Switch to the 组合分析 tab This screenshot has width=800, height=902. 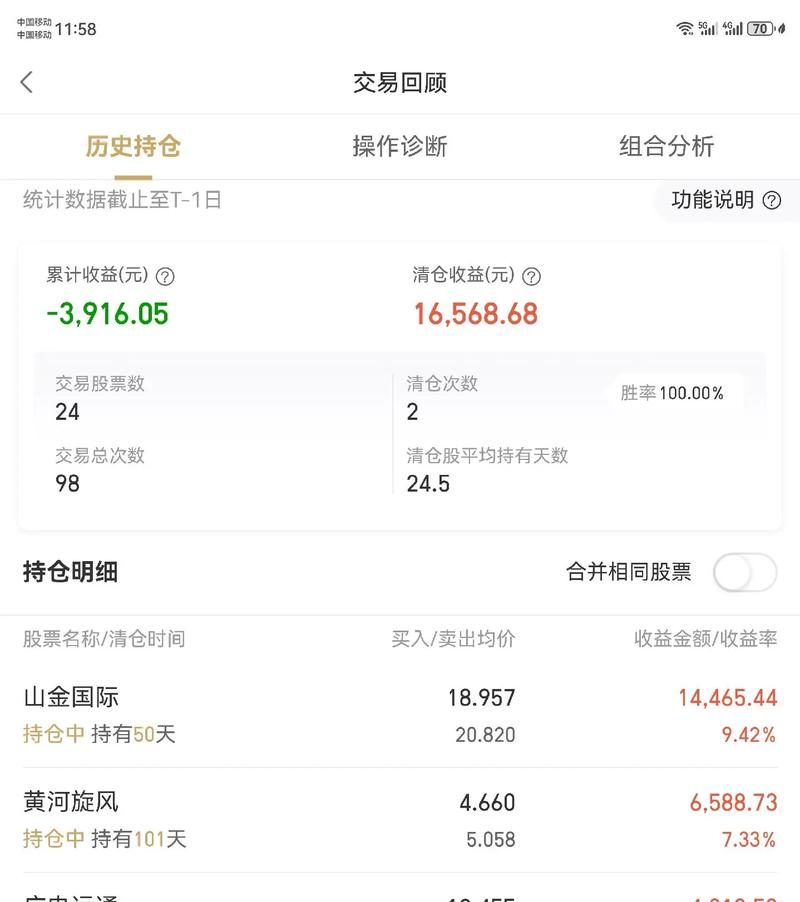(x=666, y=146)
